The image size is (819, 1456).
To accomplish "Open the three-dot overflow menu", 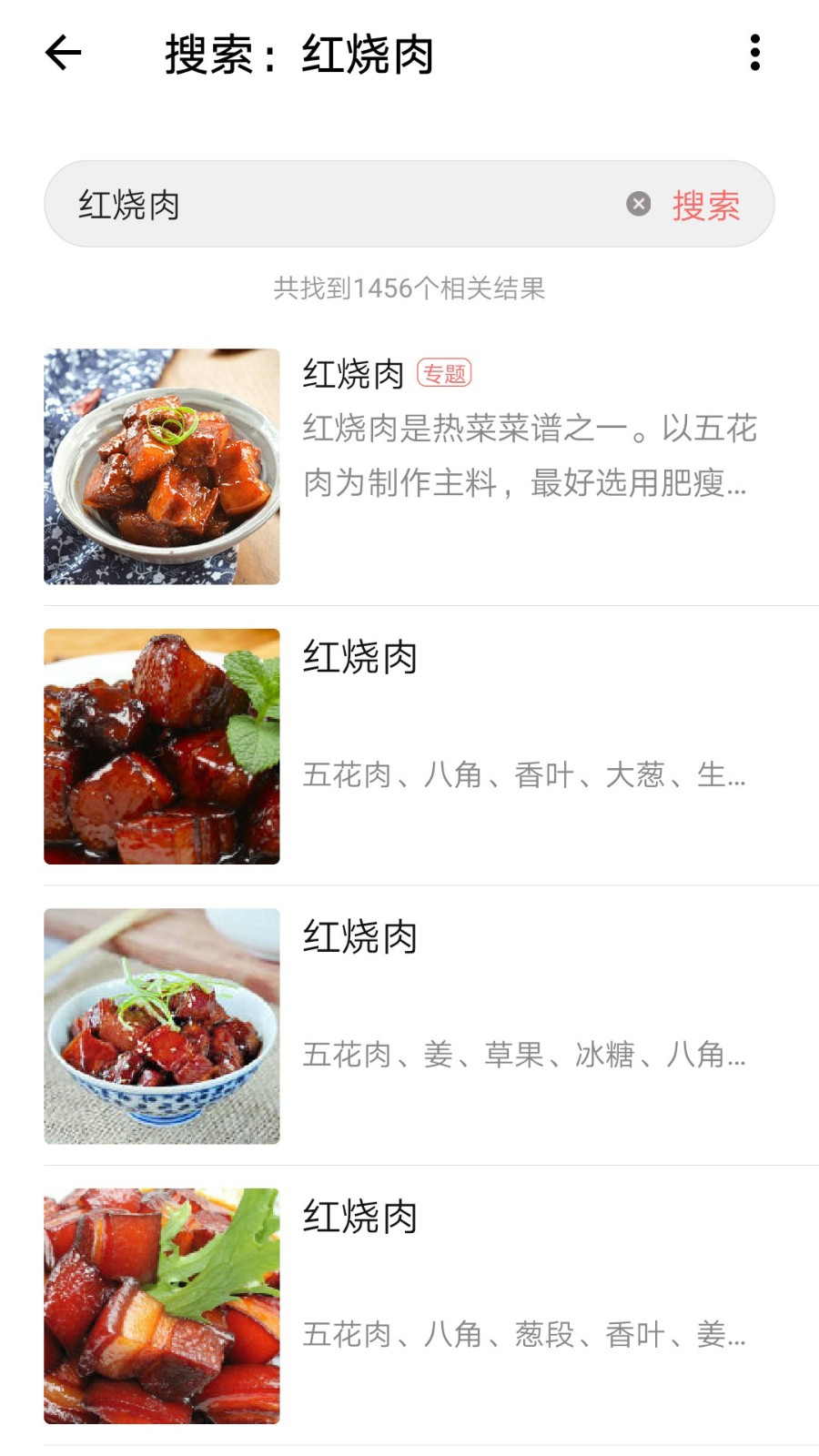I will tap(754, 53).
